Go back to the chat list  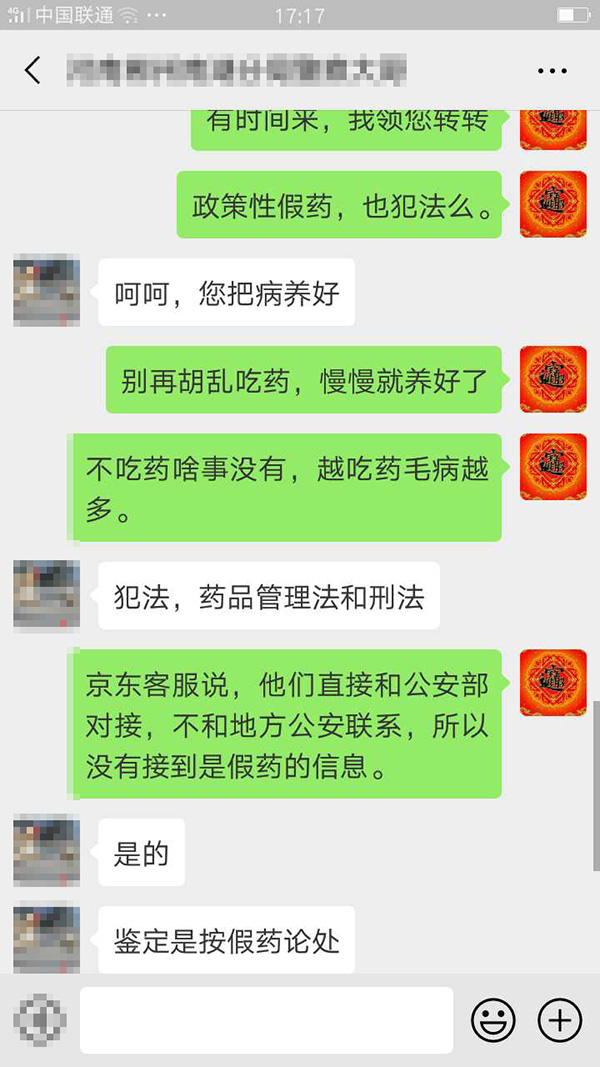tap(33, 70)
